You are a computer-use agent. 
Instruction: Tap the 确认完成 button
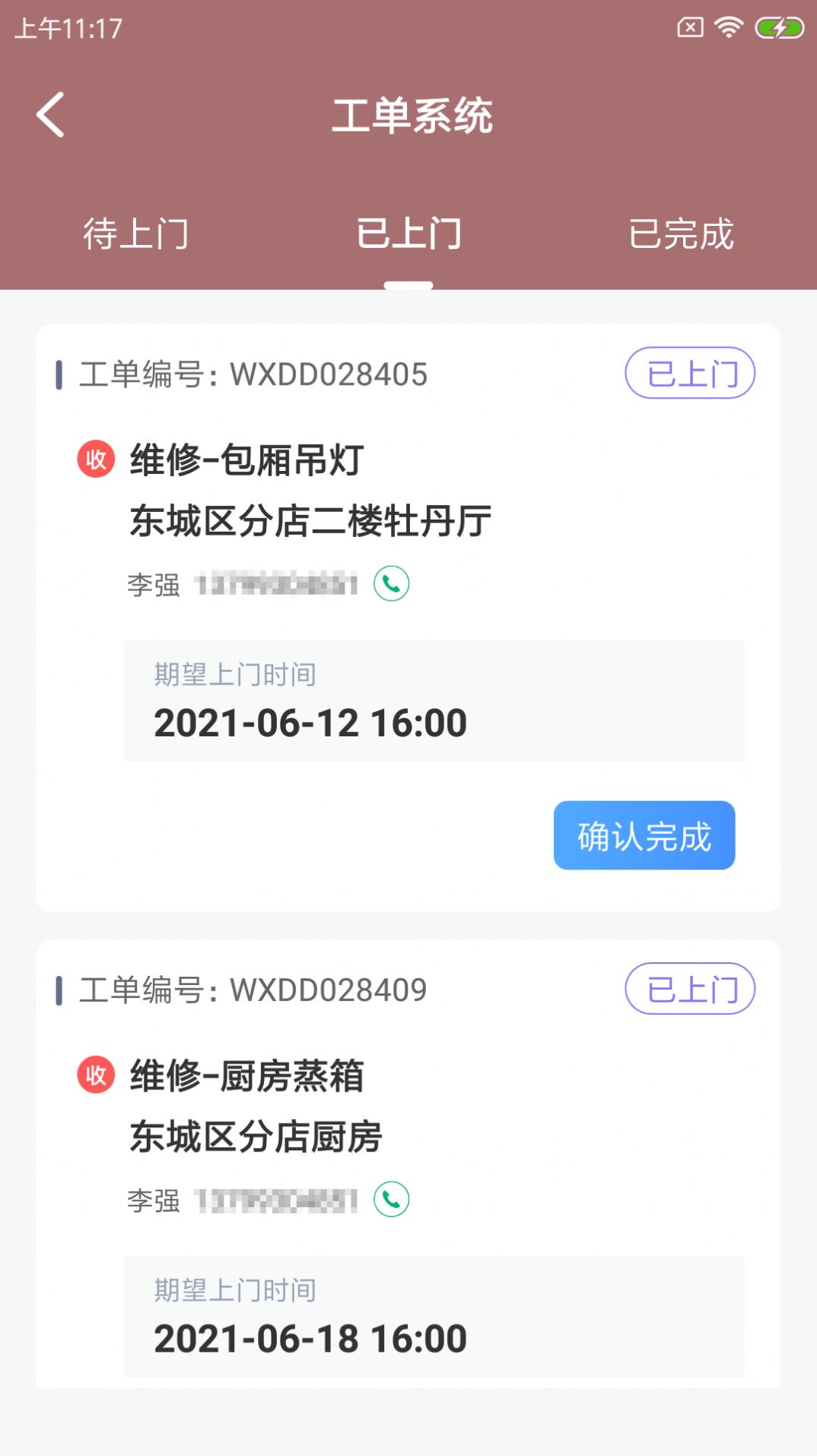[x=644, y=835]
